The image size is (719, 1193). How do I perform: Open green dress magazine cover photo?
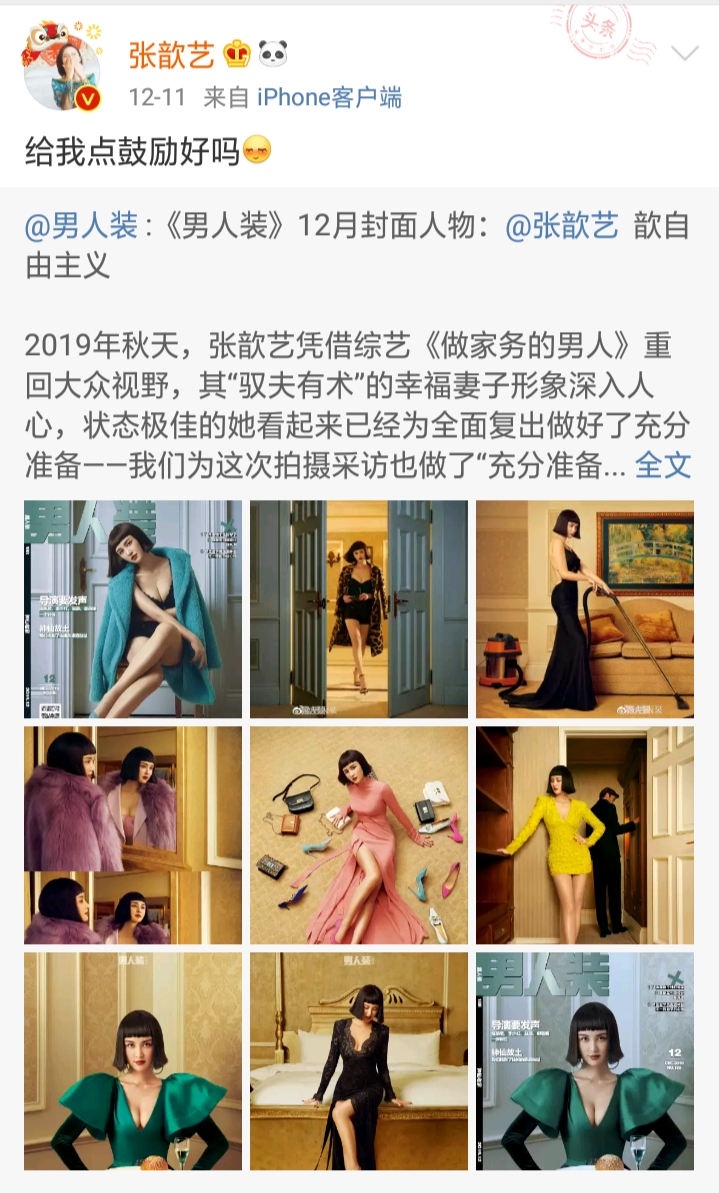[585, 1061]
